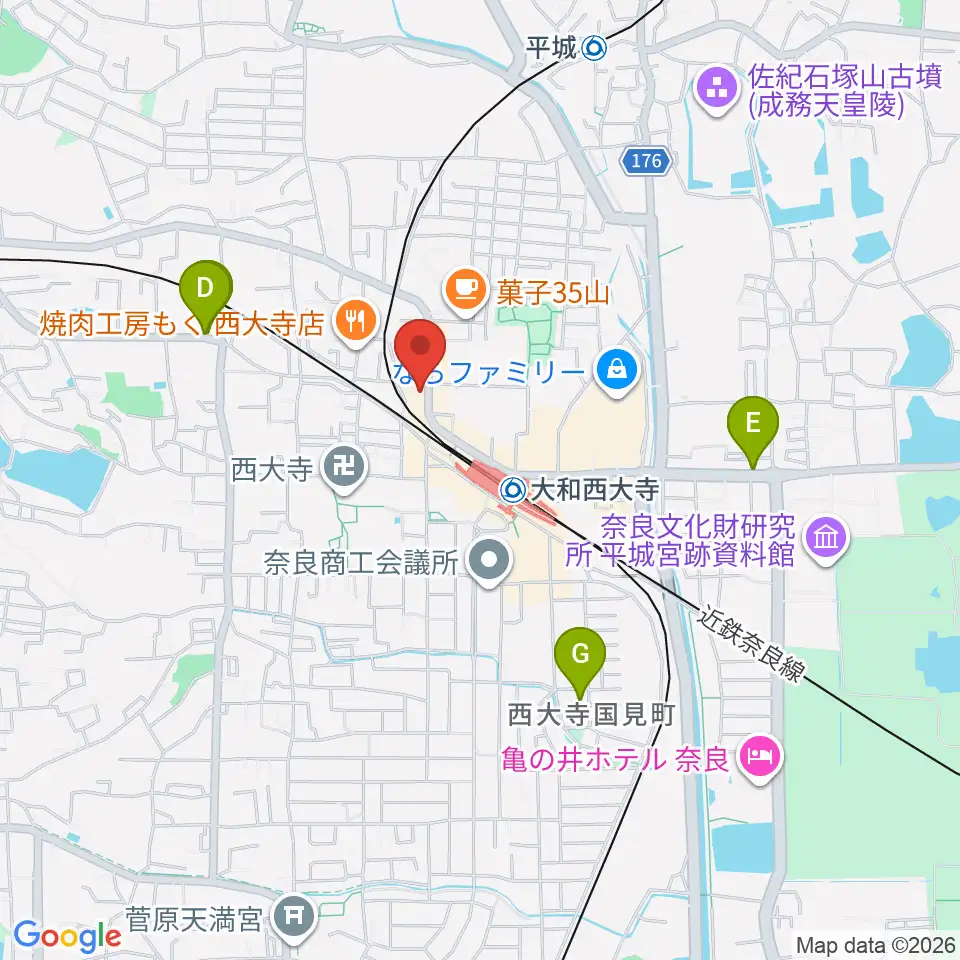Open the 焼肉工房もく 西大寺店 restaurant pin
The image size is (960, 960).
[x=356, y=322]
